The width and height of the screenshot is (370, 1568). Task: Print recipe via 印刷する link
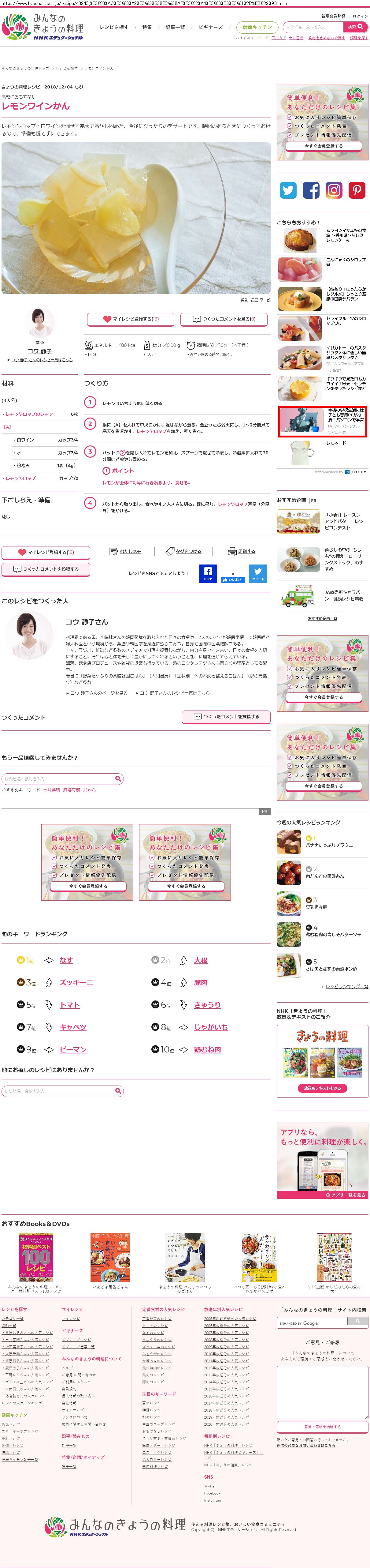pos(242,551)
